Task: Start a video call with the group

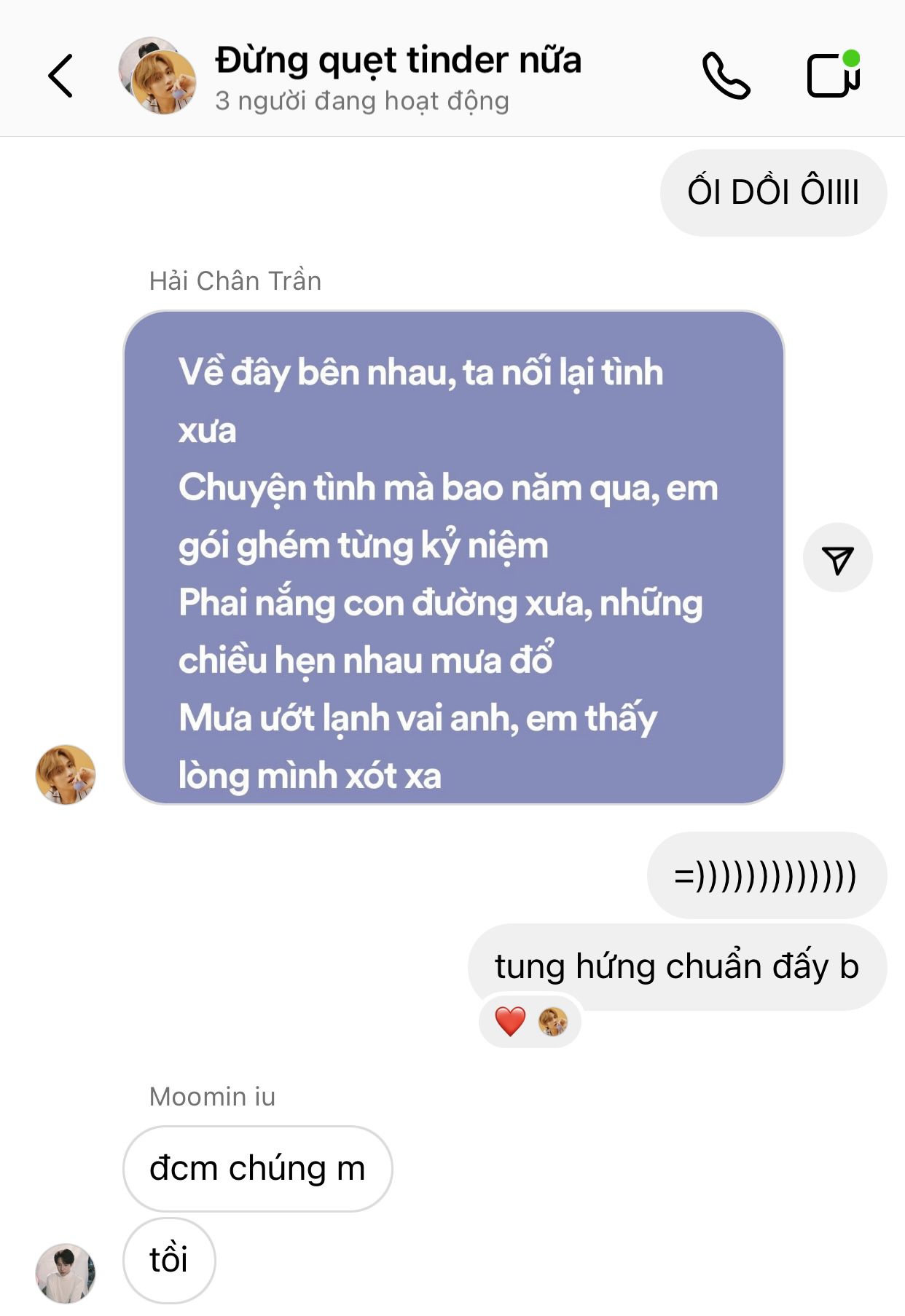Action: [x=834, y=74]
